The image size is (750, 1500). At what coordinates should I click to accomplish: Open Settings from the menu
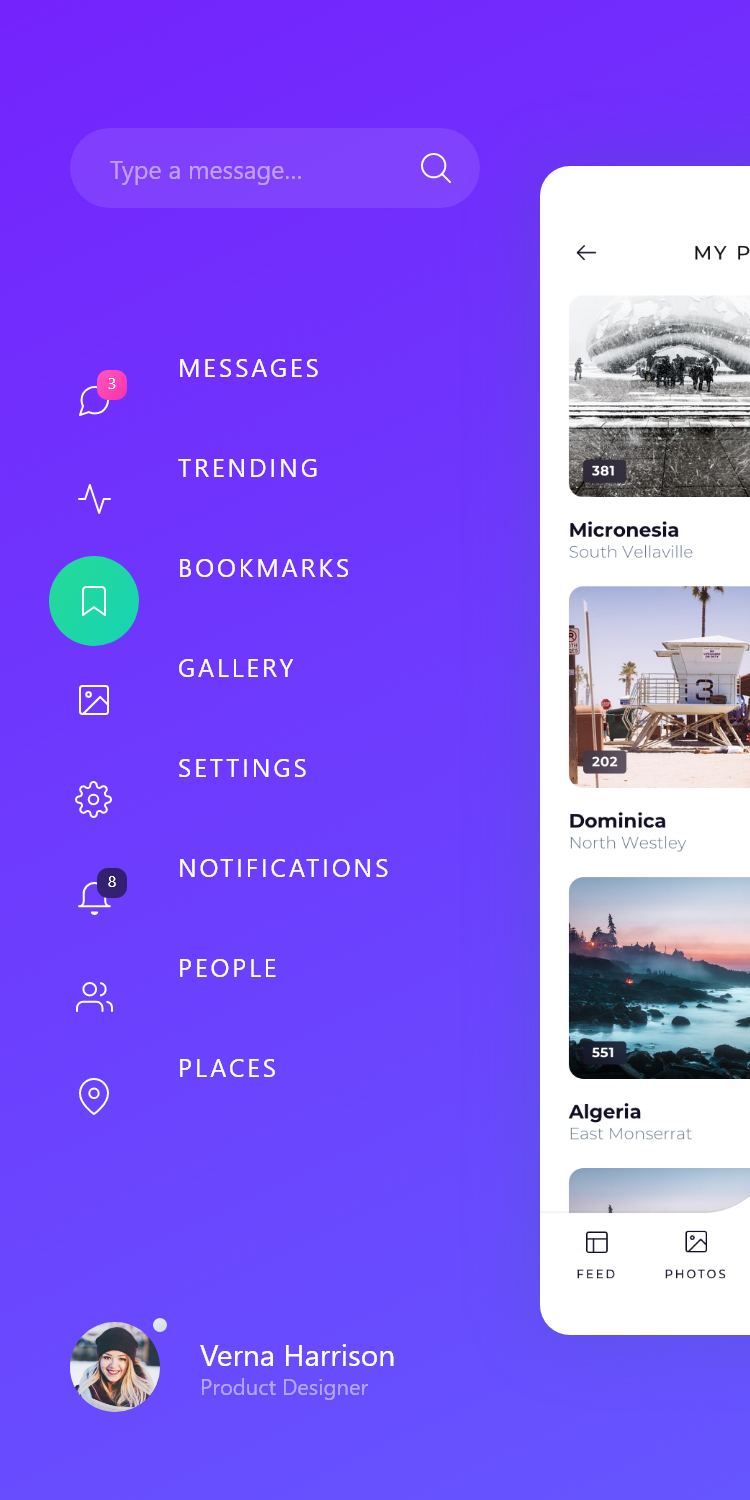tap(242, 769)
